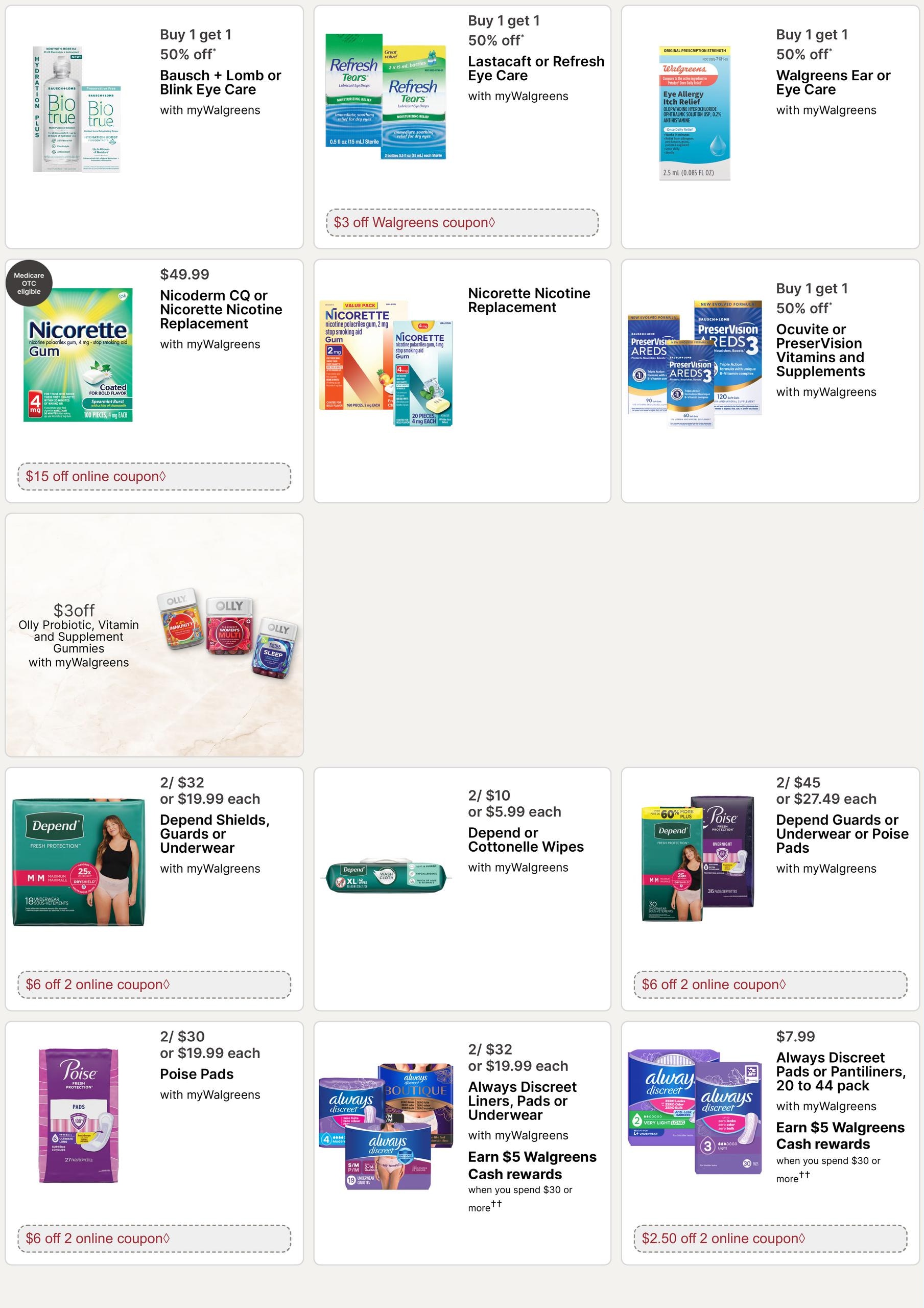924x1308 pixels.
Task: Clip the $3 off Walgreens coupon
Action: click(462, 222)
